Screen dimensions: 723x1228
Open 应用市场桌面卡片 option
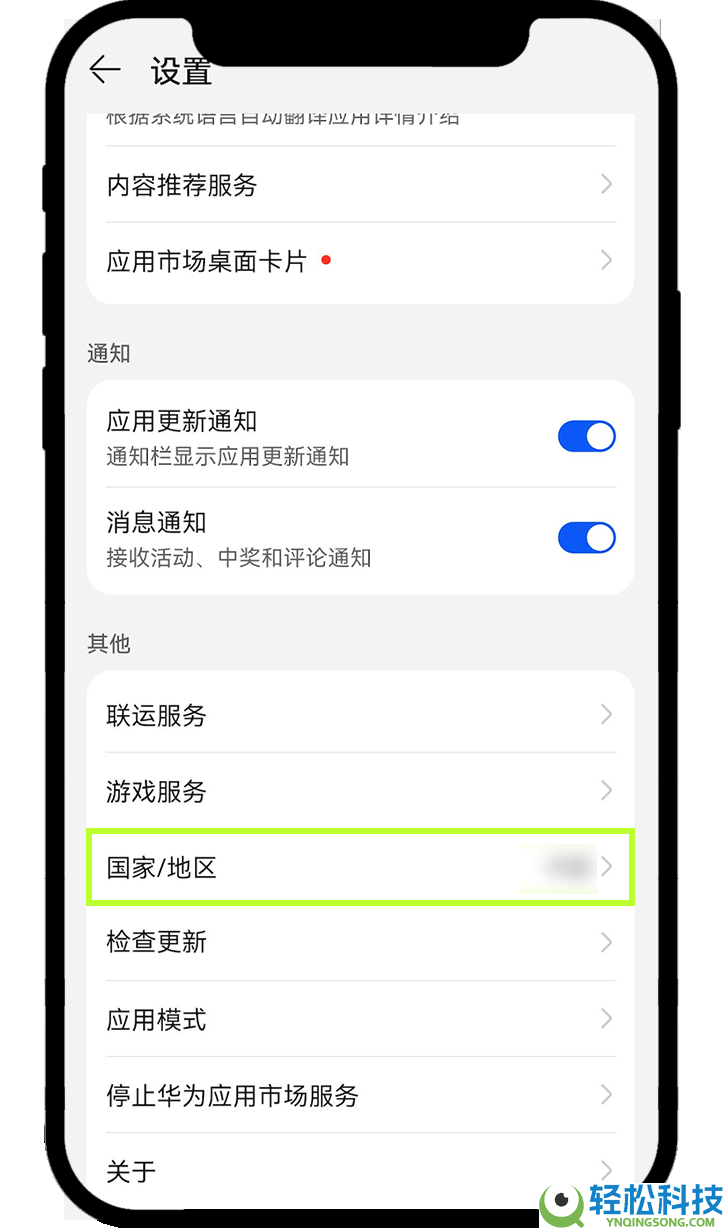pos(360,261)
